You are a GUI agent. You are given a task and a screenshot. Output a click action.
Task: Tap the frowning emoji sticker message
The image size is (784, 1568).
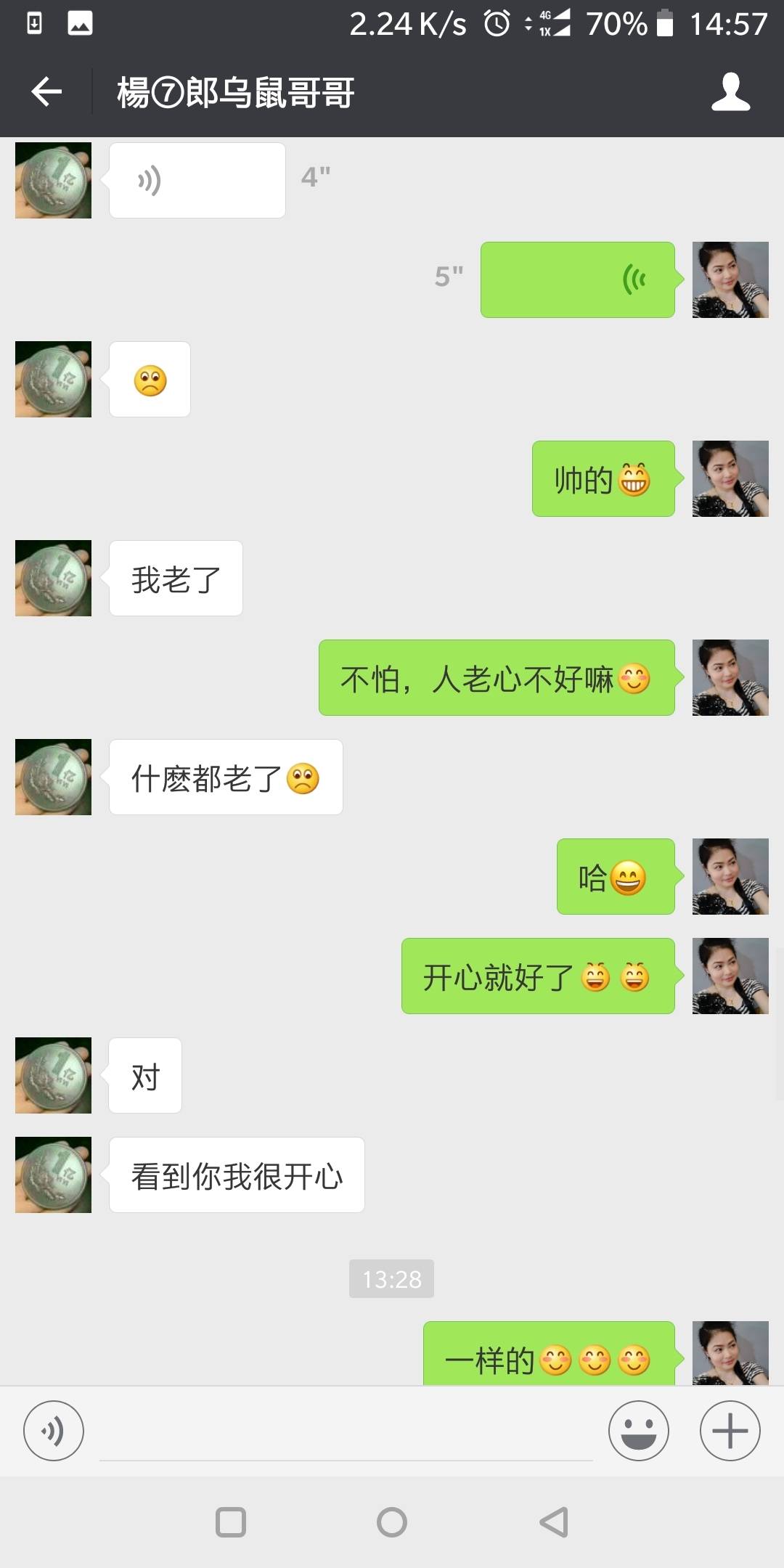tap(149, 379)
